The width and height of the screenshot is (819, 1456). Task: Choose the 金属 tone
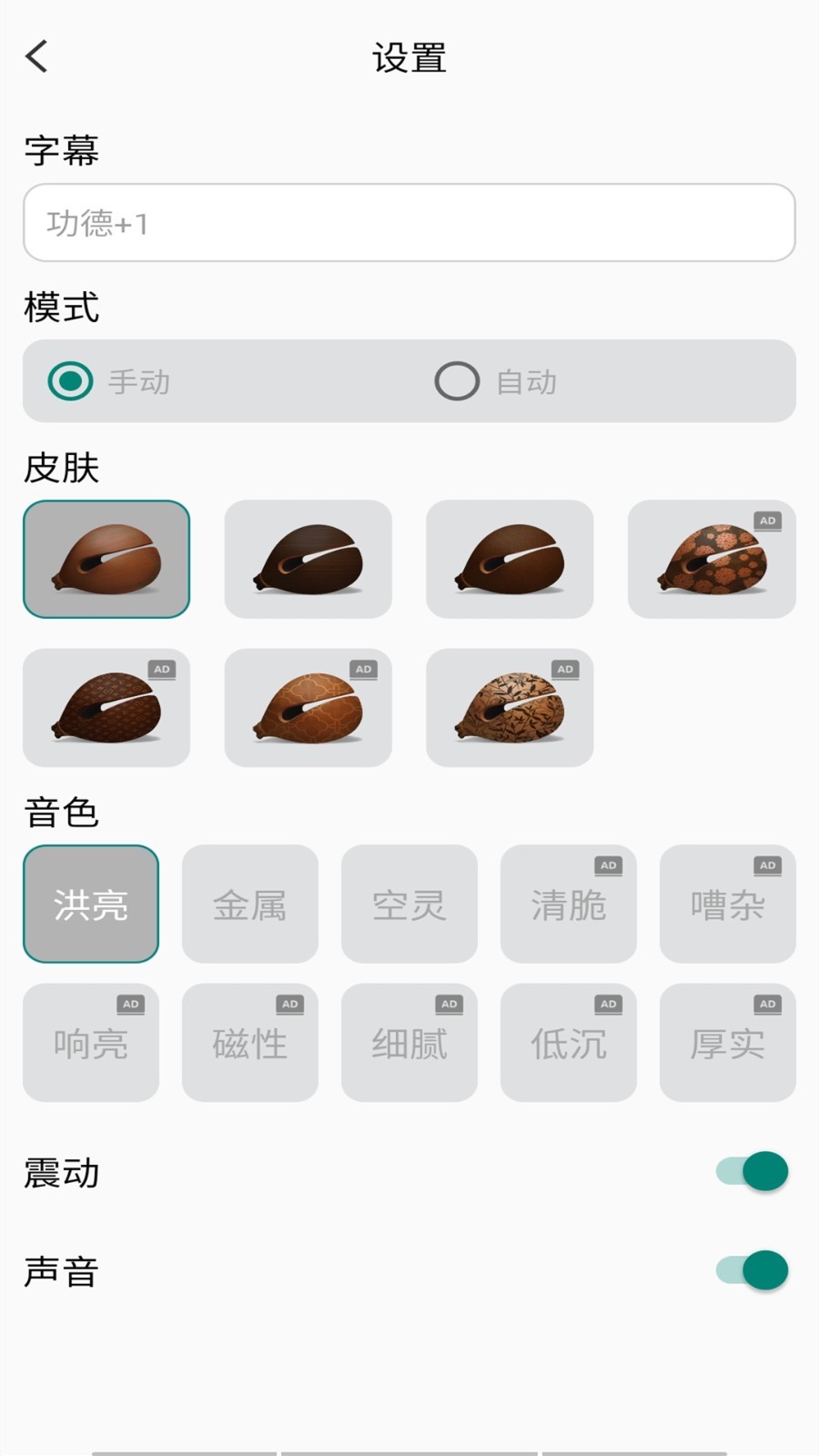[250, 904]
